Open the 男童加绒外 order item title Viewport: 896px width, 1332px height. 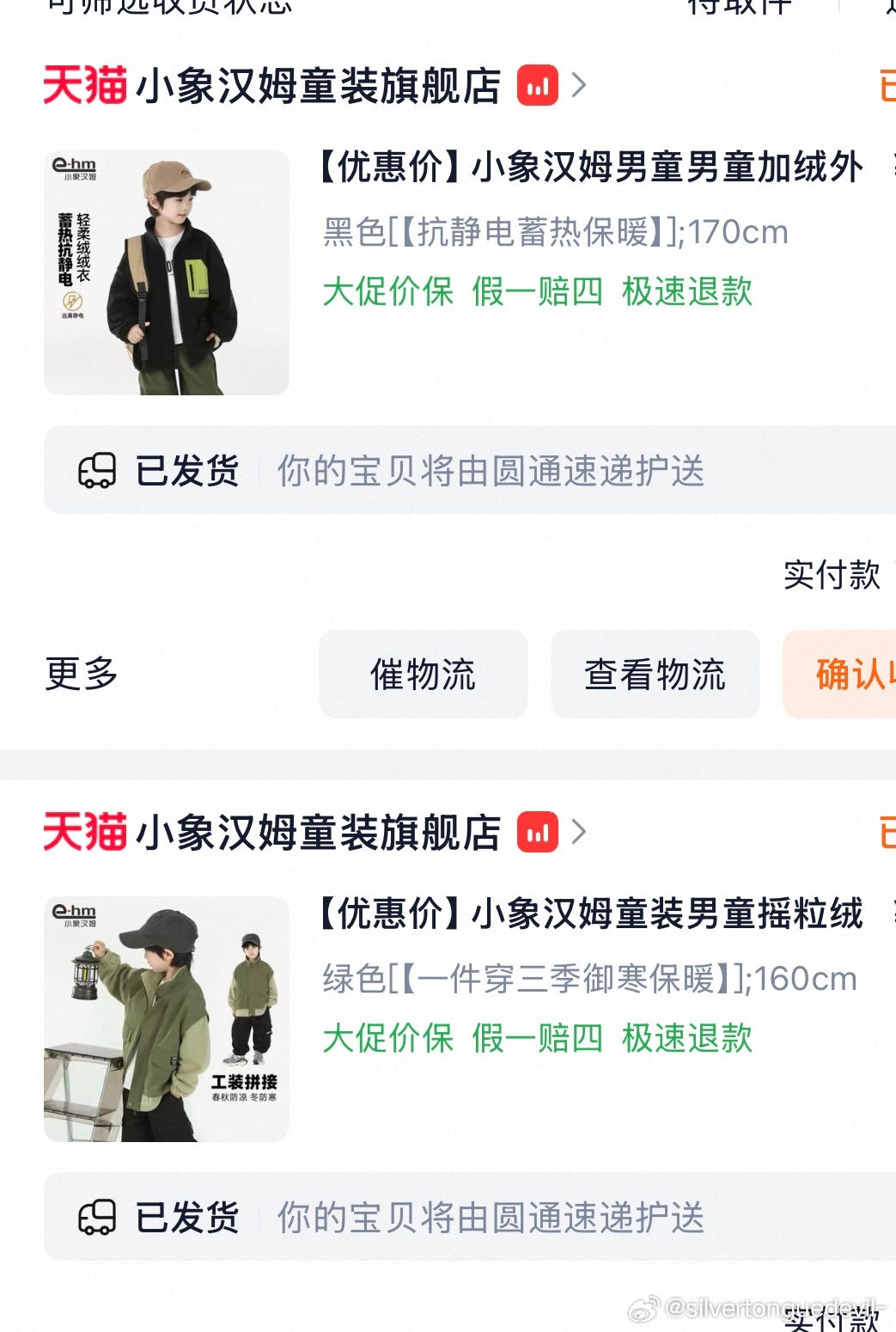click(x=591, y=167)
